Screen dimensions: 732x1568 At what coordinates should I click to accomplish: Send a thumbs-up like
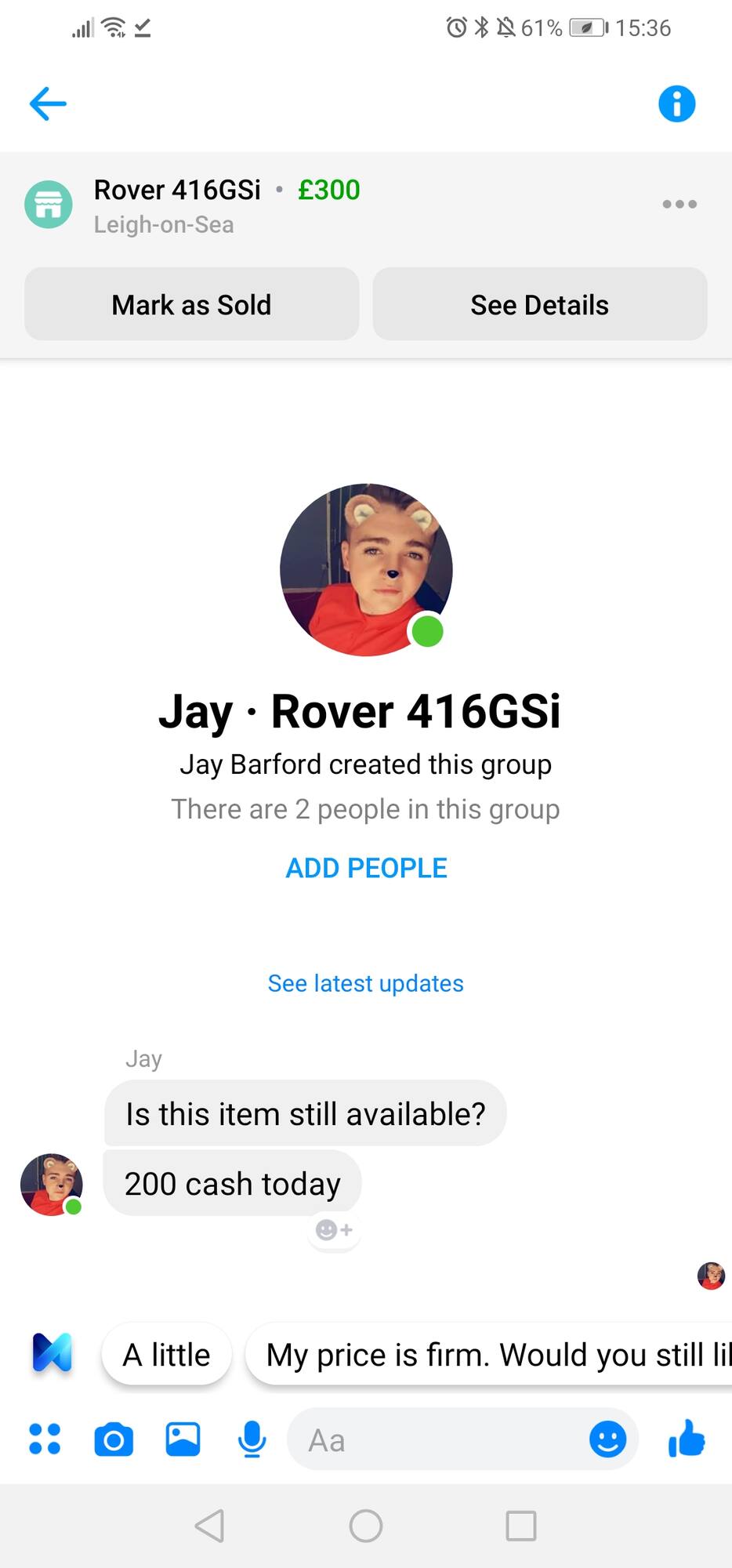coord(687,1439)
